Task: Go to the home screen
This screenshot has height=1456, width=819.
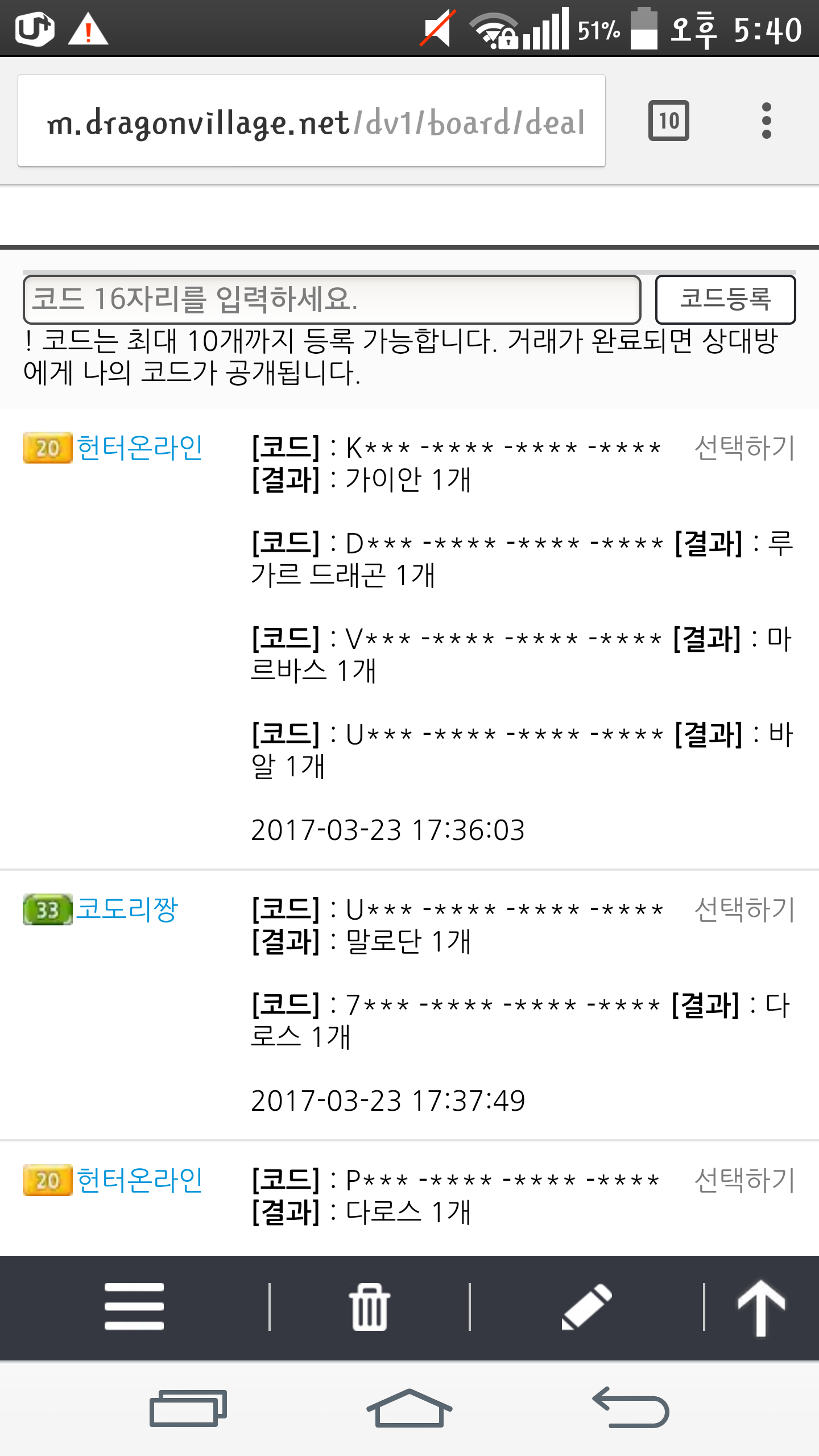Action: pos(409,1408)
